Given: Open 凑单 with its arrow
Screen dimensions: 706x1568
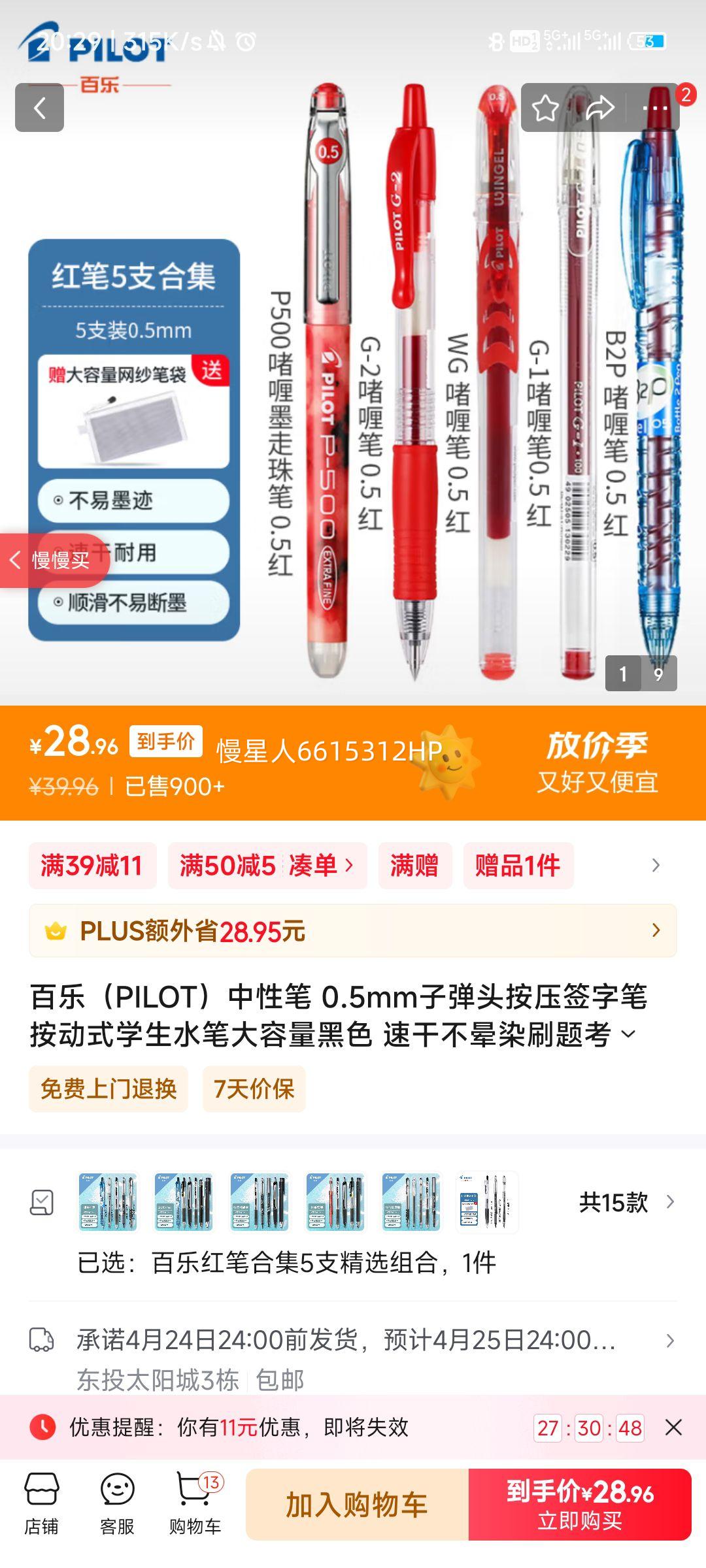Looking at the screenshot, I should pyautogui.click(x=322, y=864).
